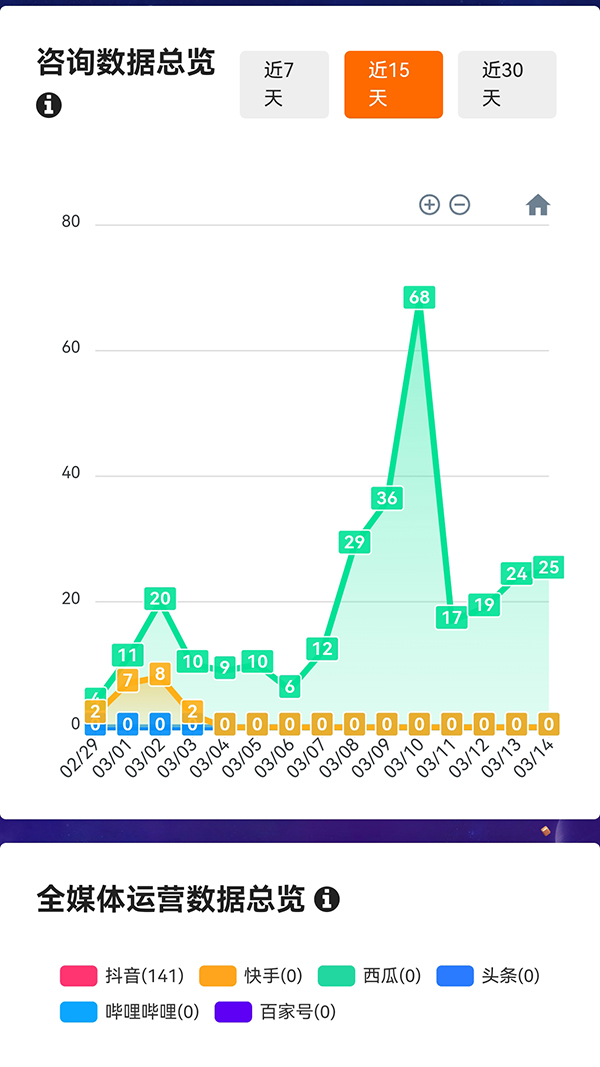Reset chart zoom with home icon
600x1067 pixels.
coord(538,205)
